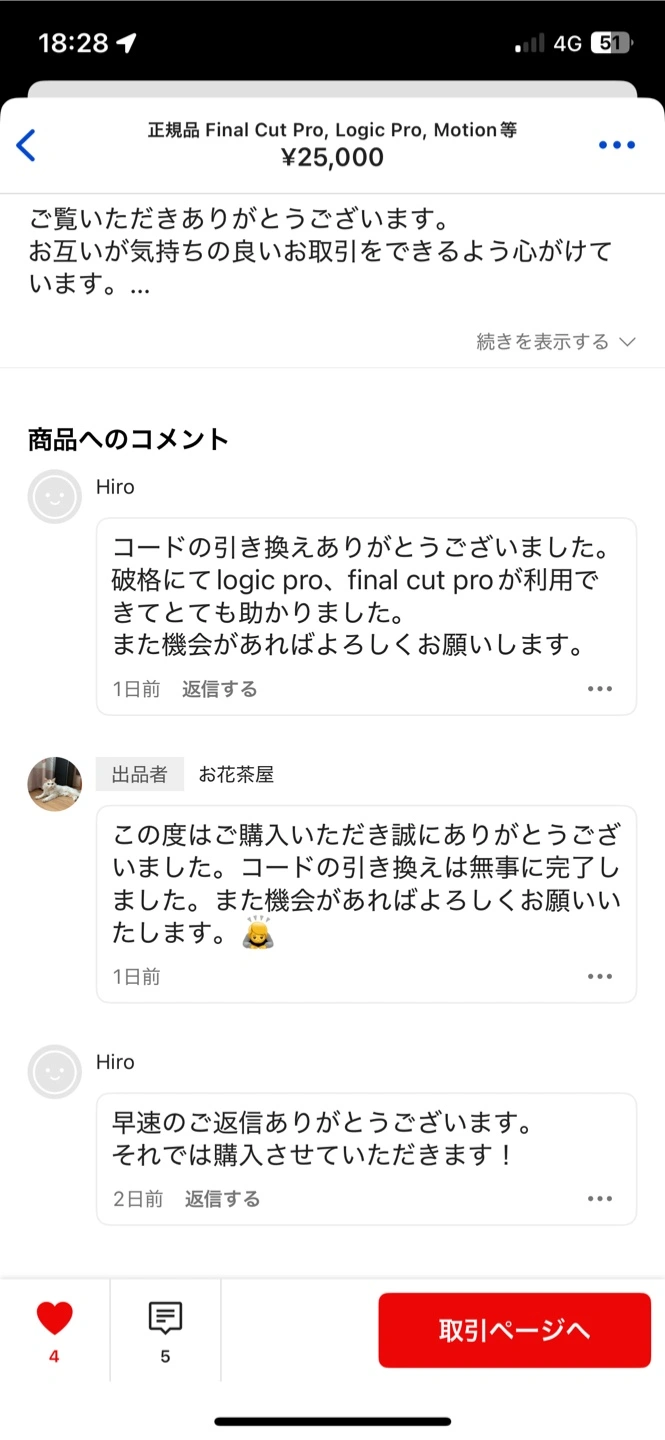Open options on Hiro's 2日前 comment
The width and height of the screenshot is (665, 1440).
coord(600,1199)
